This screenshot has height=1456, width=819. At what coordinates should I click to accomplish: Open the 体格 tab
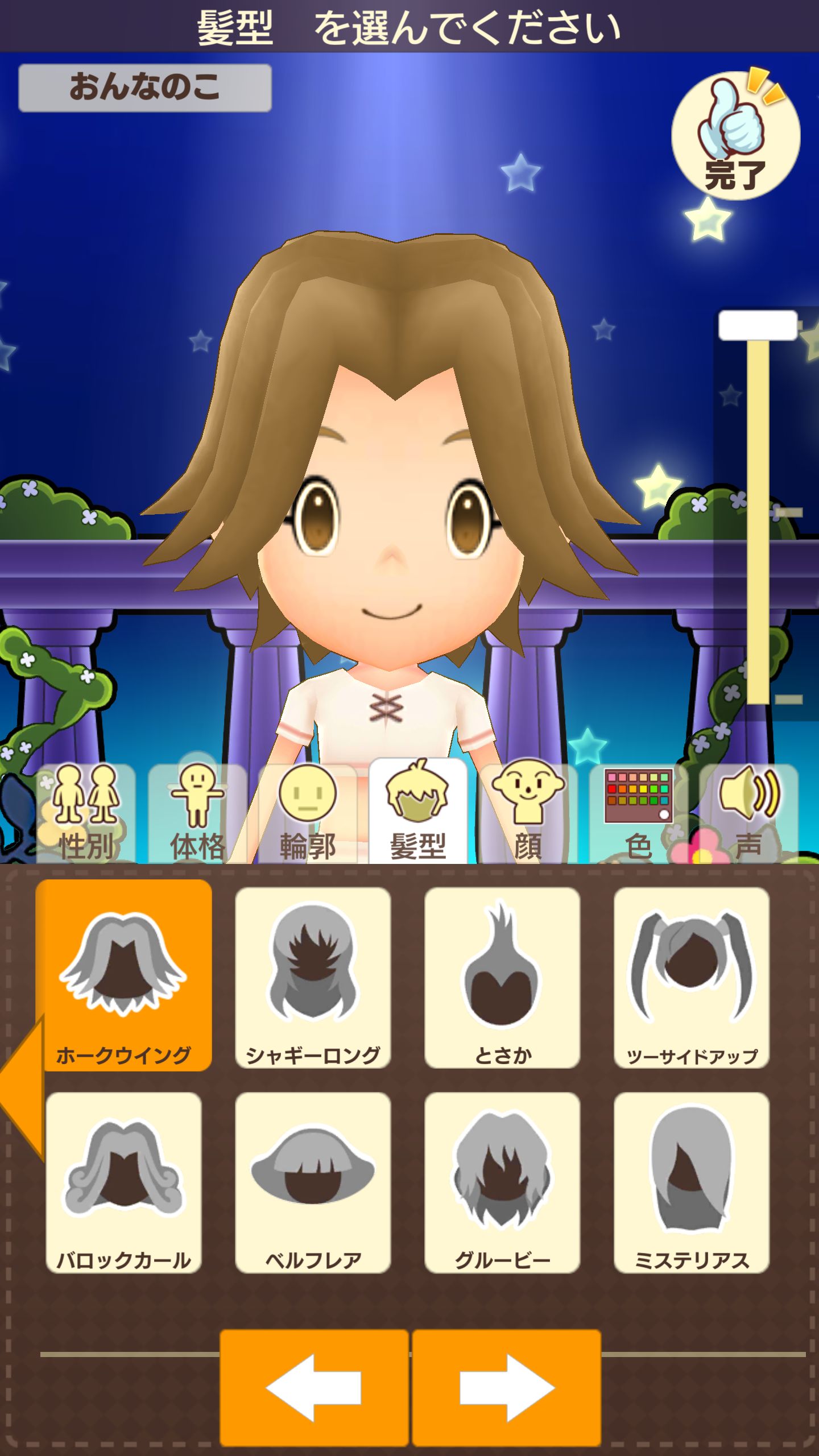(197, 813)
